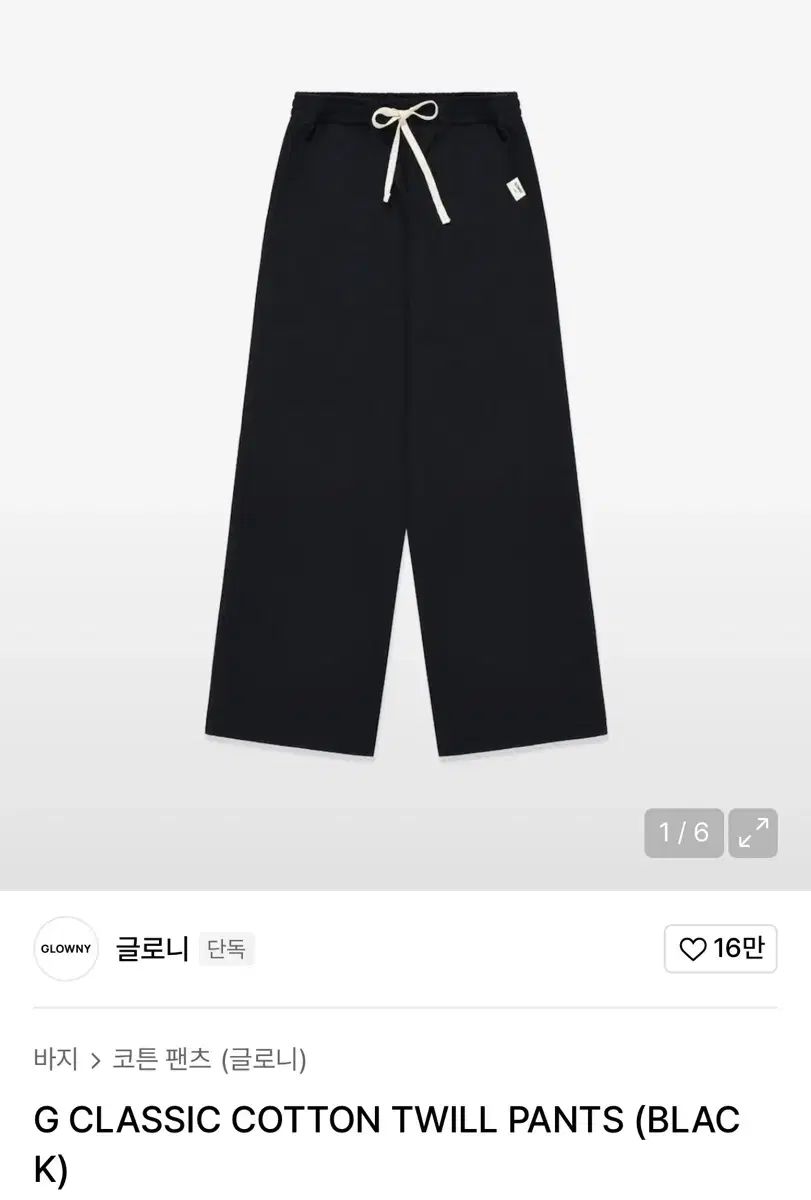Tap the 1/6 image page indicator
Image resolution: width=811 pixels, height=1200 pixels.
[683, 832]
